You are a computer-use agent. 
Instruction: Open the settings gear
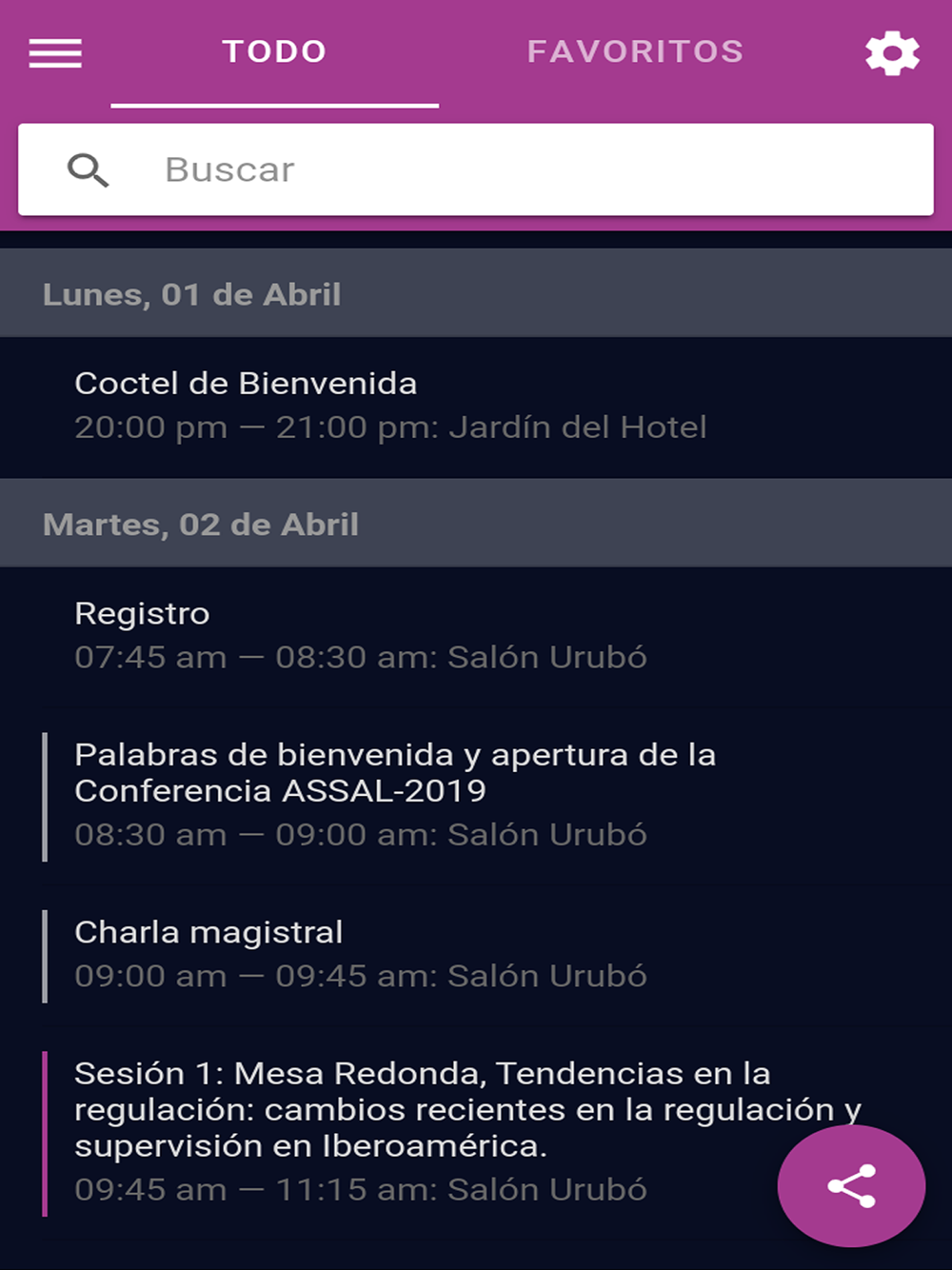tap(892, 53)
